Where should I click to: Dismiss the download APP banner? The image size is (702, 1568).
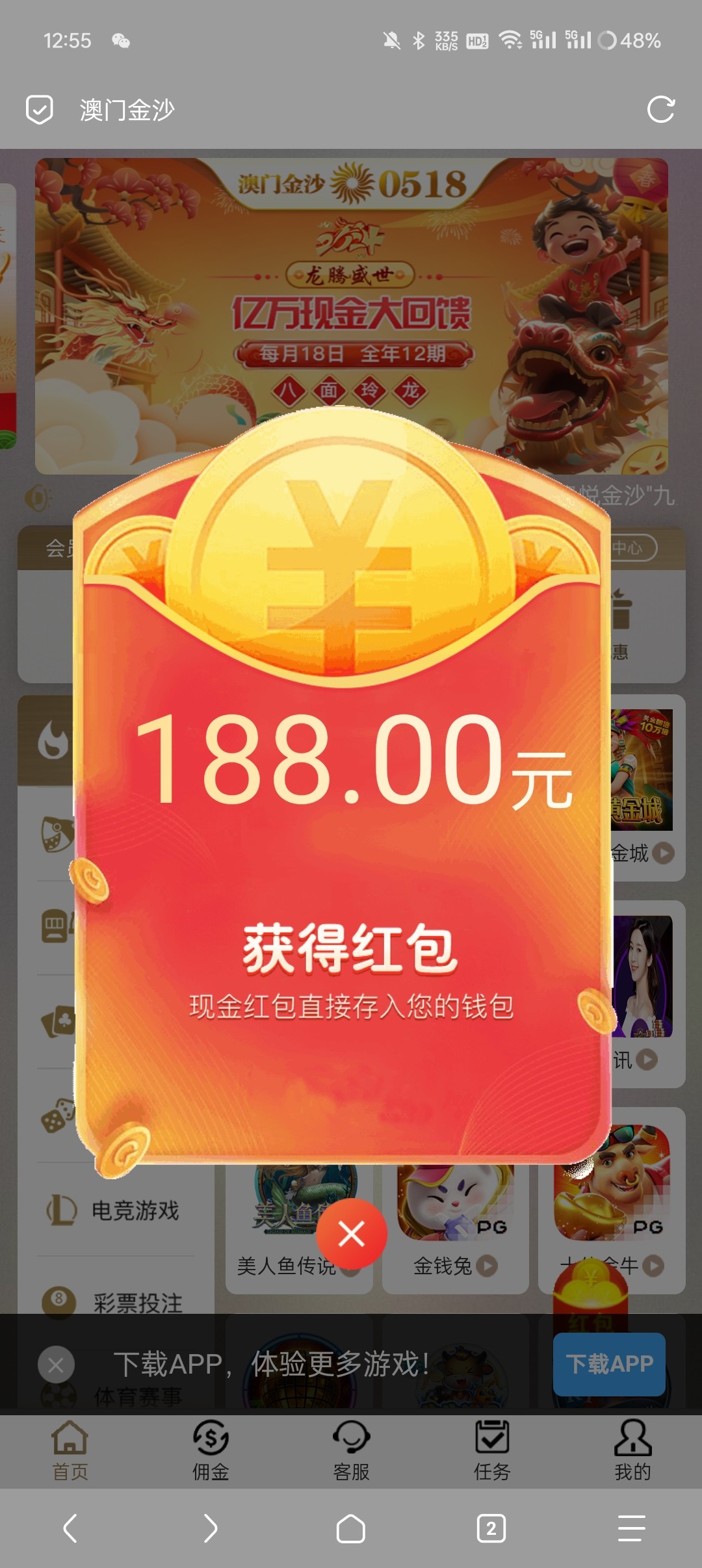pos(56,1365)
